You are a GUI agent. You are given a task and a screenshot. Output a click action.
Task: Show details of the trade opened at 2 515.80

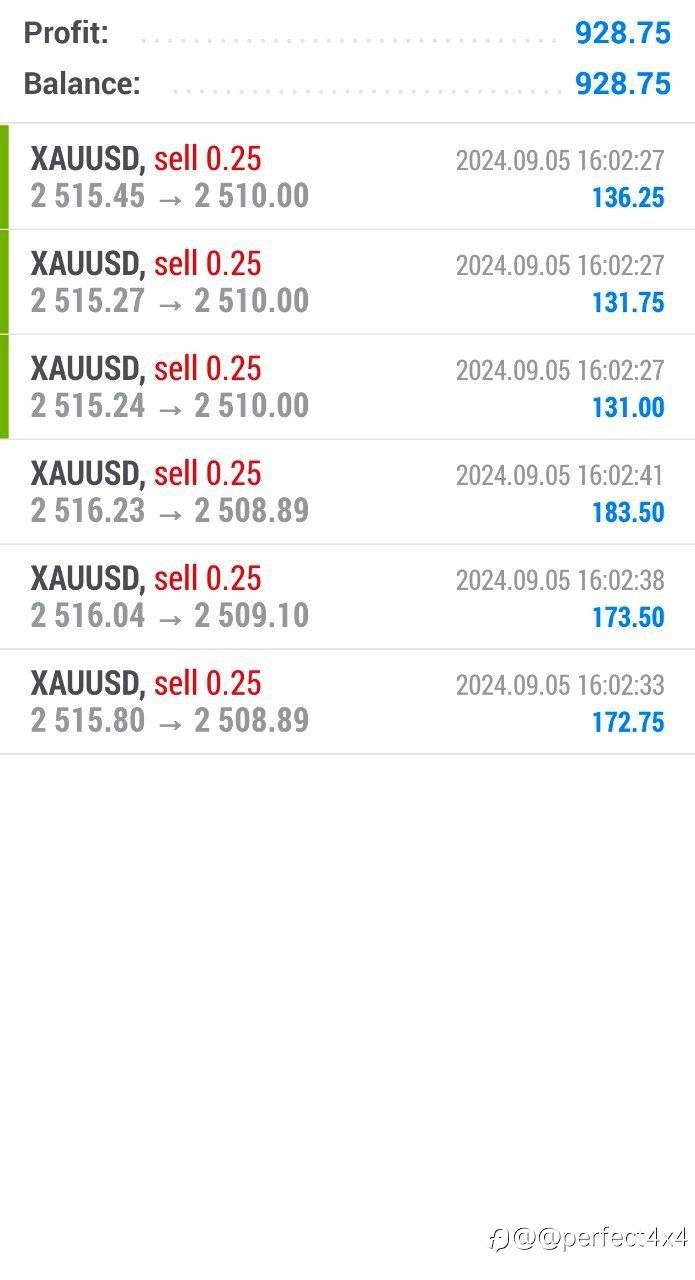point(347,702)
